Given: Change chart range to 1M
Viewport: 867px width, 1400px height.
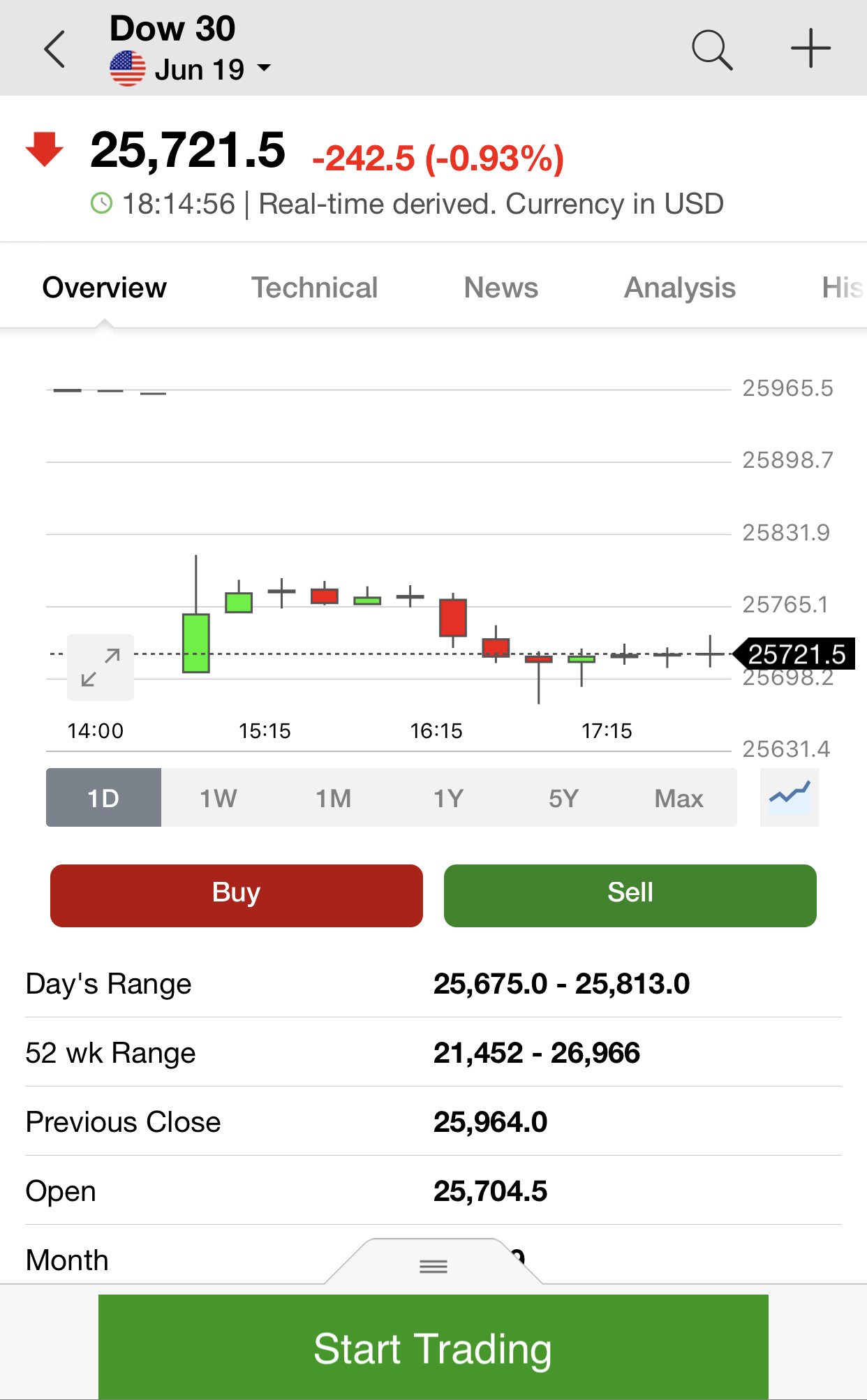Looking at the screenshot, I should click(333, 798).
